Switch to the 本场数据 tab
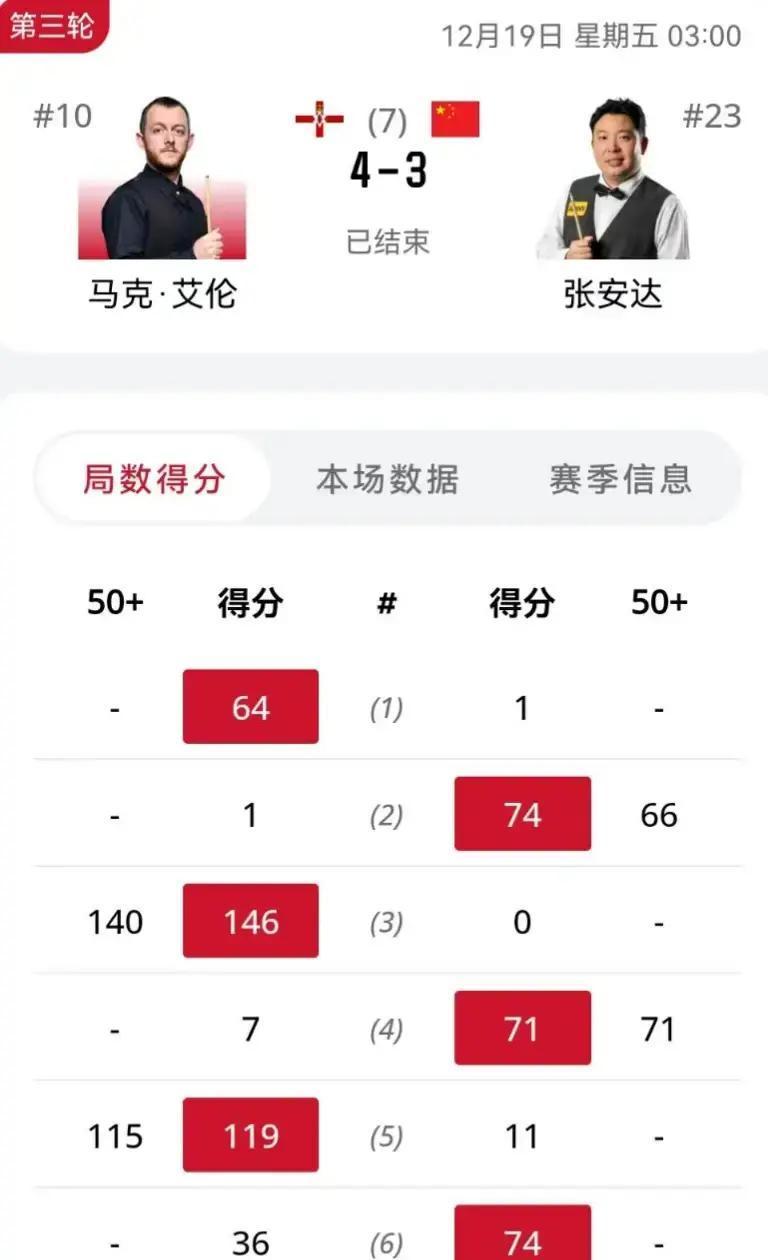This screenshot has width=768, height=1260. [387, 479]
